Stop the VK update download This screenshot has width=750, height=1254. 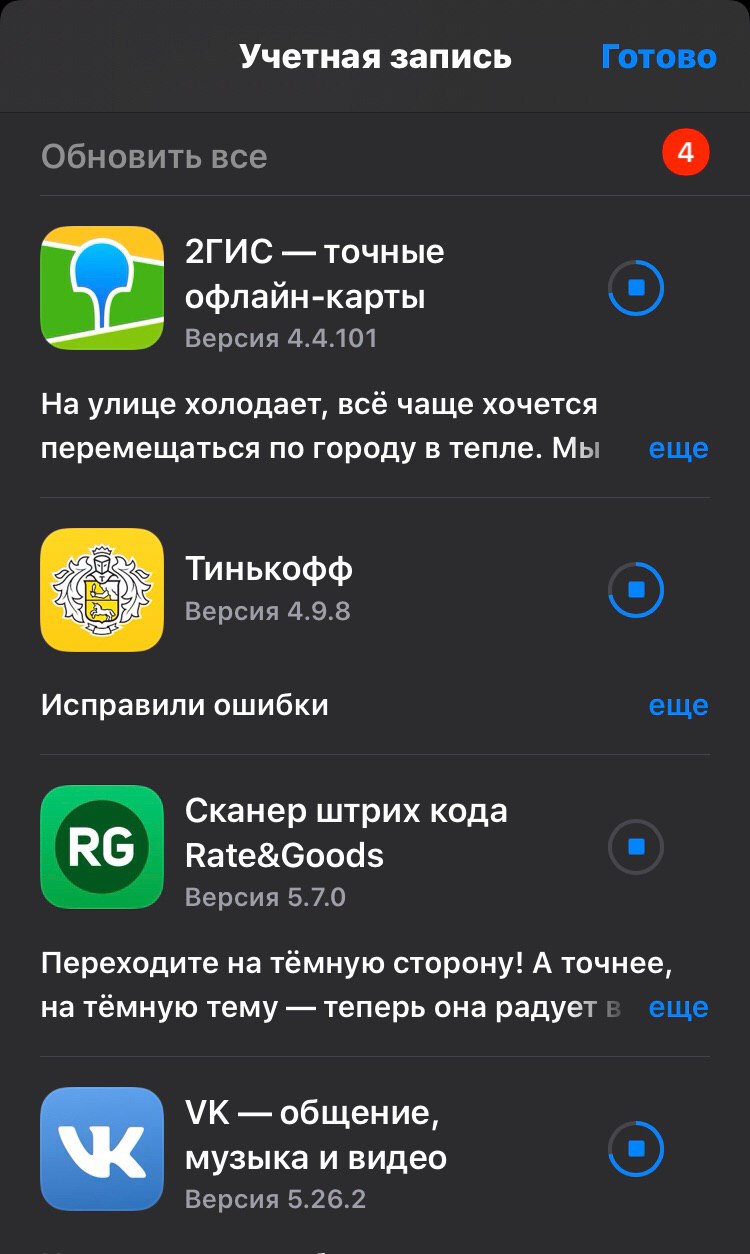636,1149
